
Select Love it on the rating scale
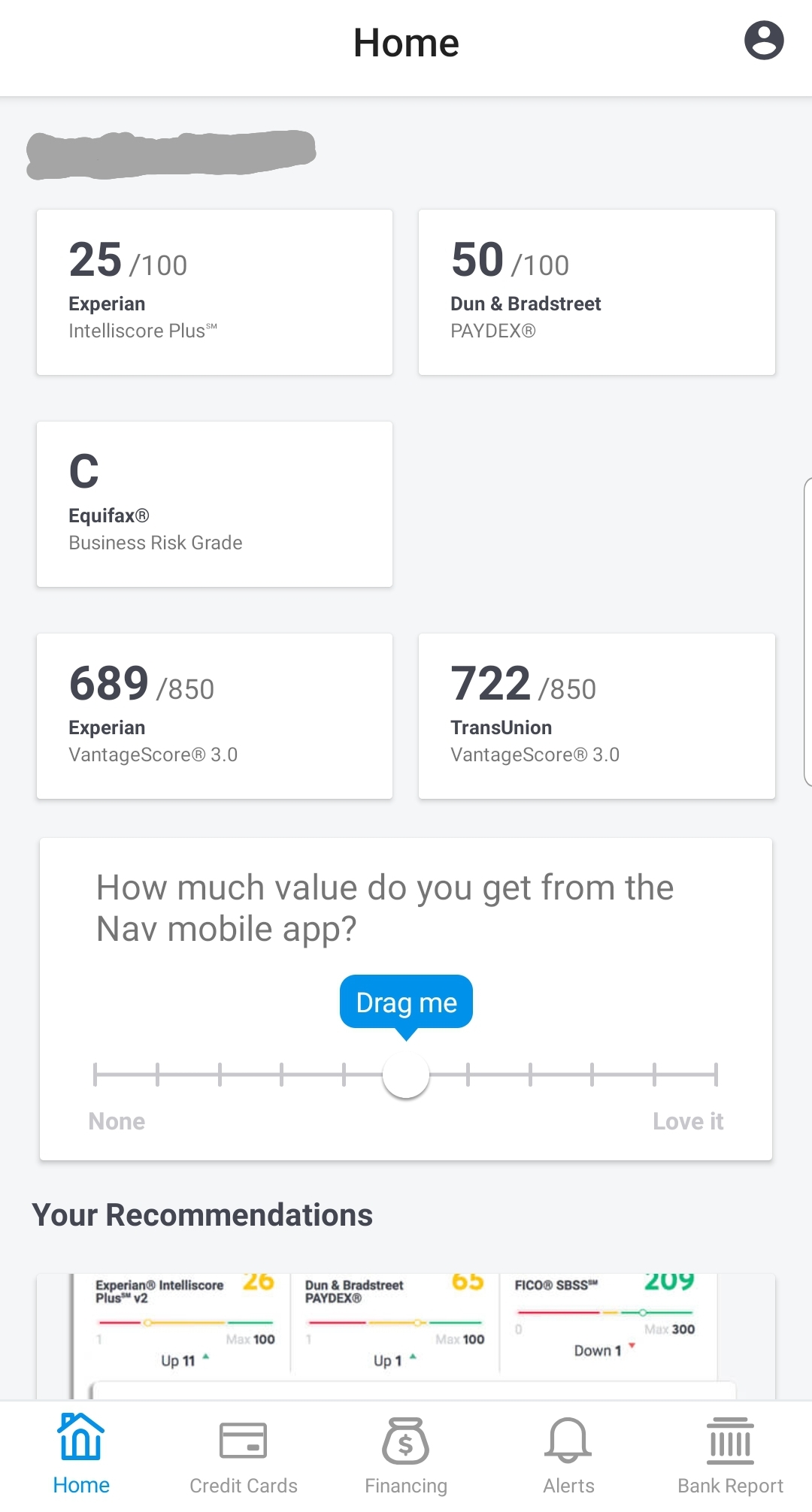[689, 1120]
